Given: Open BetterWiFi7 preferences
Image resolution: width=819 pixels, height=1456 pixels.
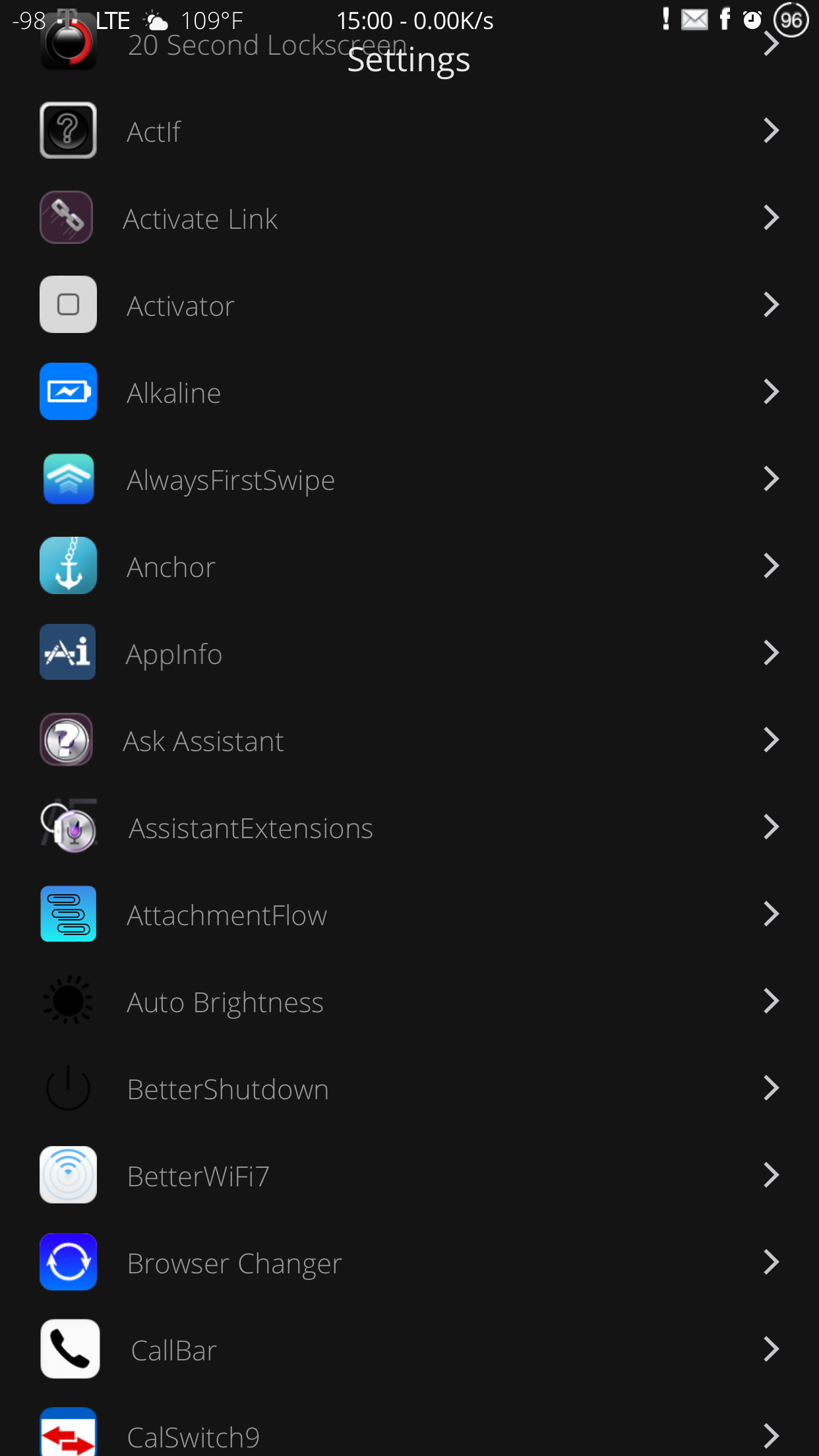Looking at the screenshot, I should [x=409, y=1175].
